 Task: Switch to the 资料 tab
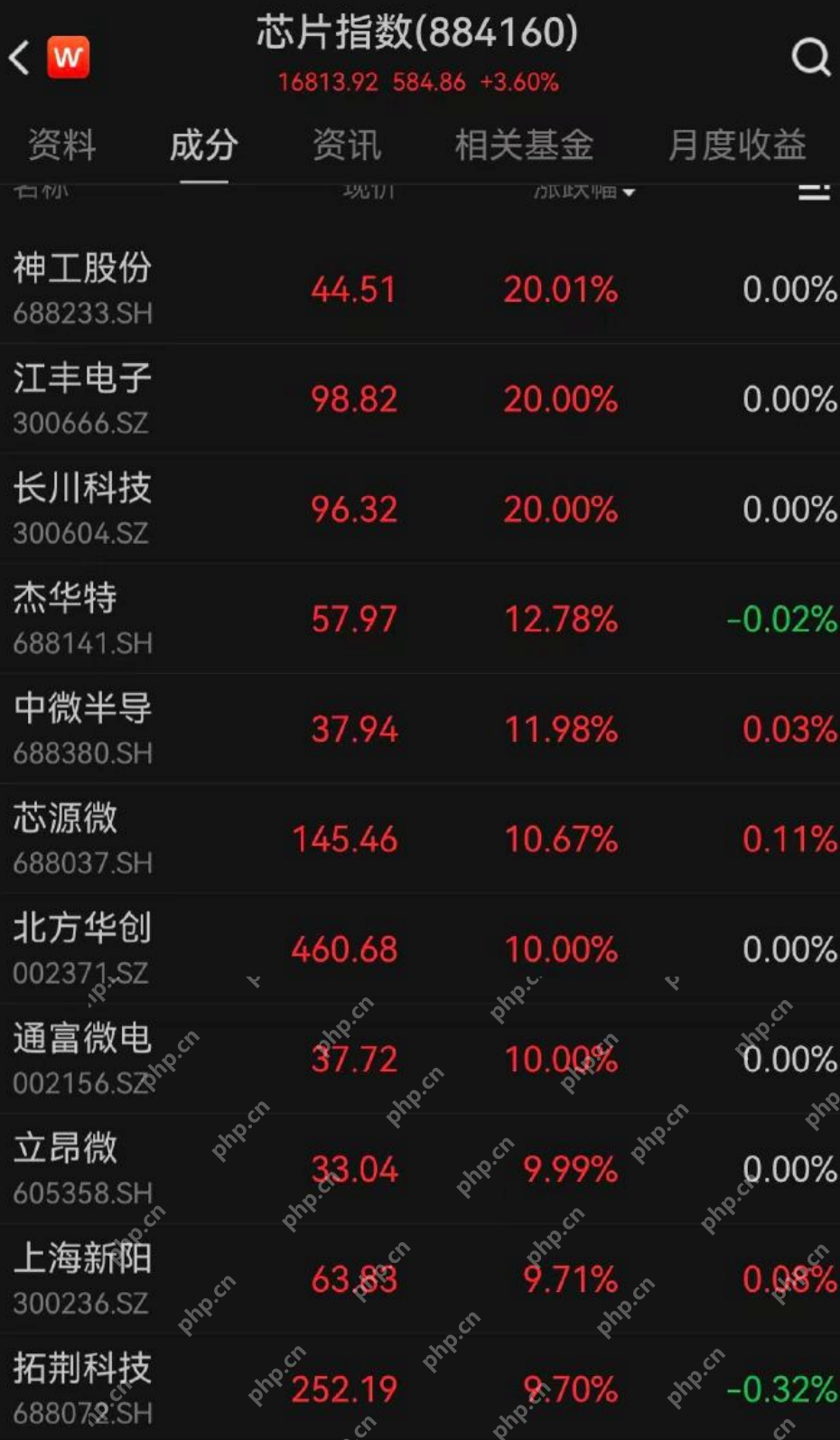61,145
